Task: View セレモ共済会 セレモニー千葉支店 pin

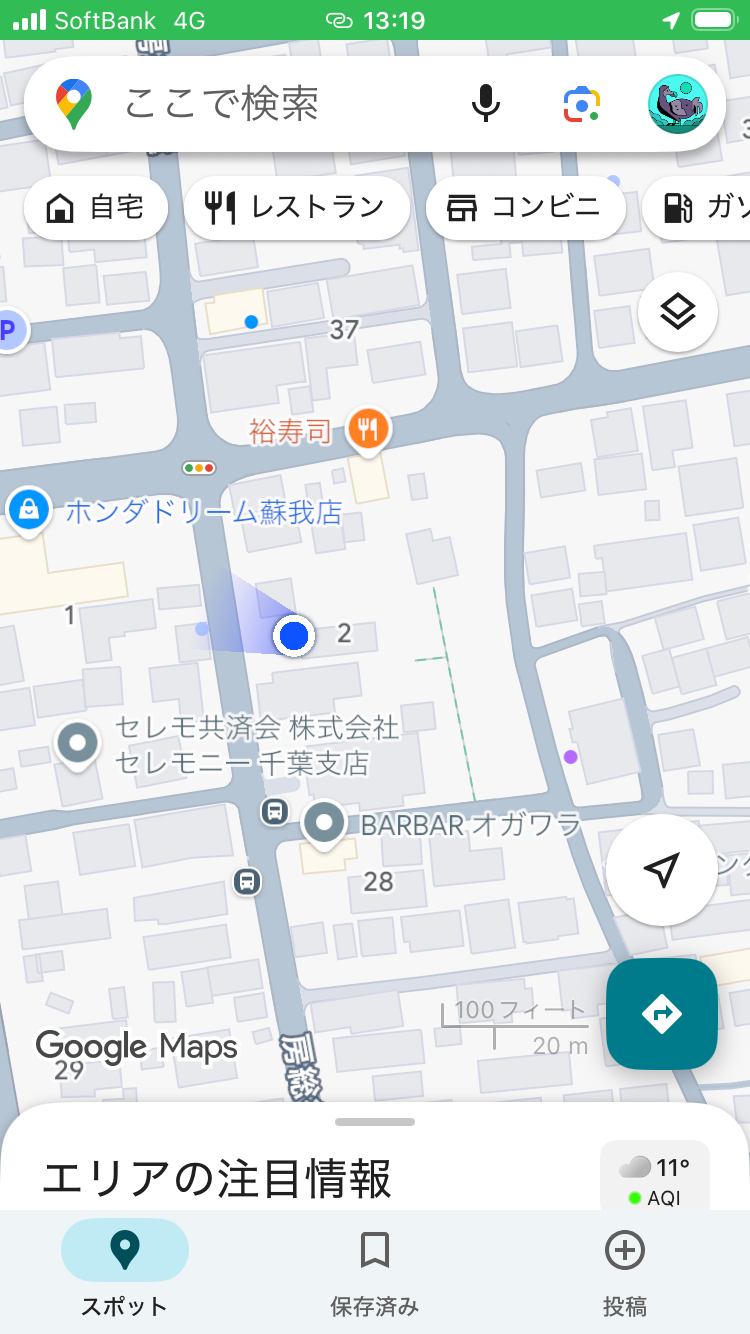Action: (78, 744)
